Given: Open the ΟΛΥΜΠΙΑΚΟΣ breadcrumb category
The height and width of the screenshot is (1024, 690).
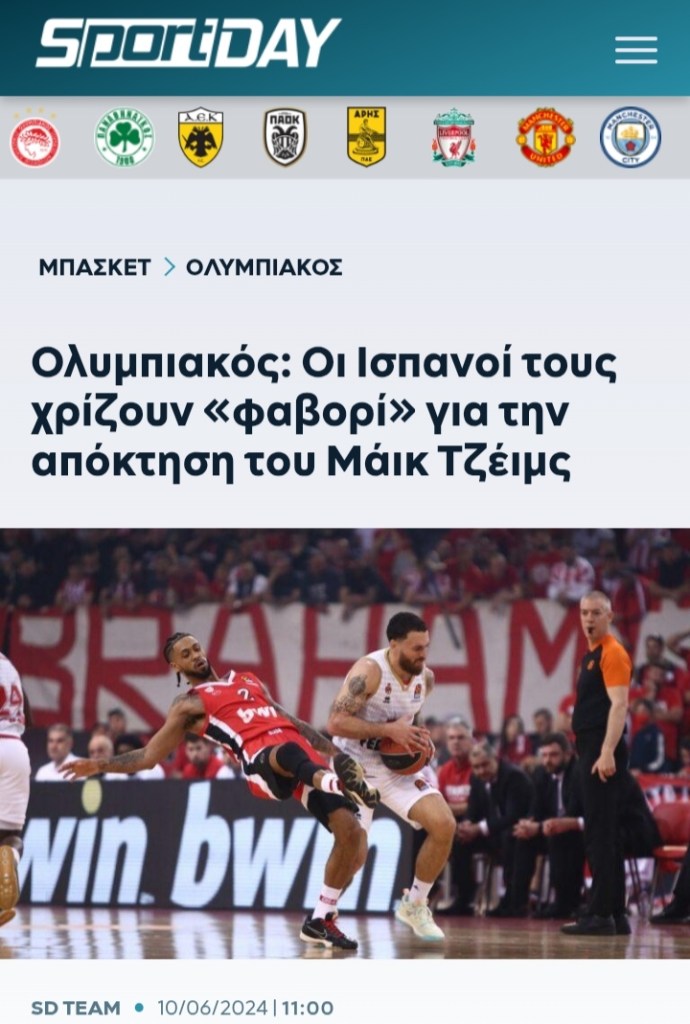Looking at the screenshot, I should pos(264,267).
